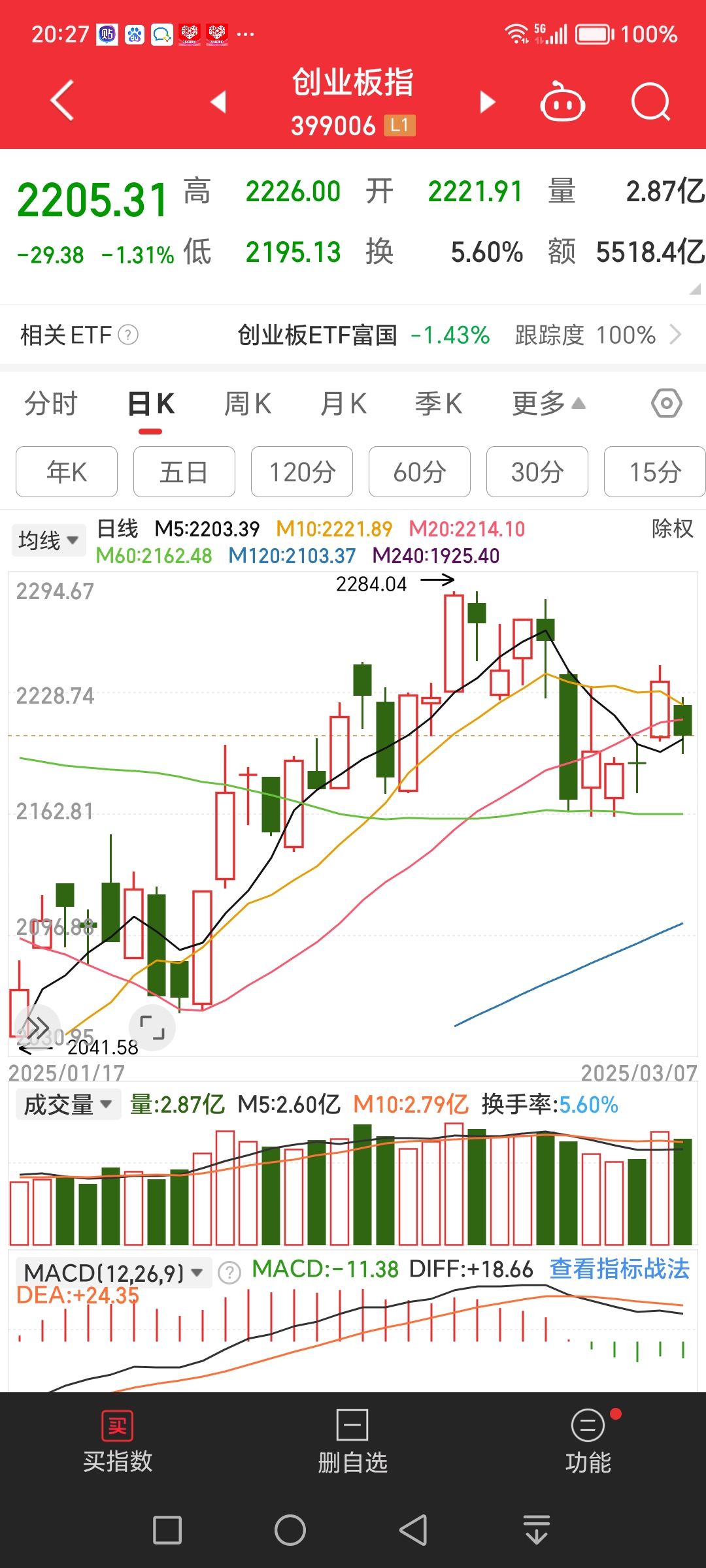
Task: Switch to the previous index with left triangle
Action: coord(218,102)
